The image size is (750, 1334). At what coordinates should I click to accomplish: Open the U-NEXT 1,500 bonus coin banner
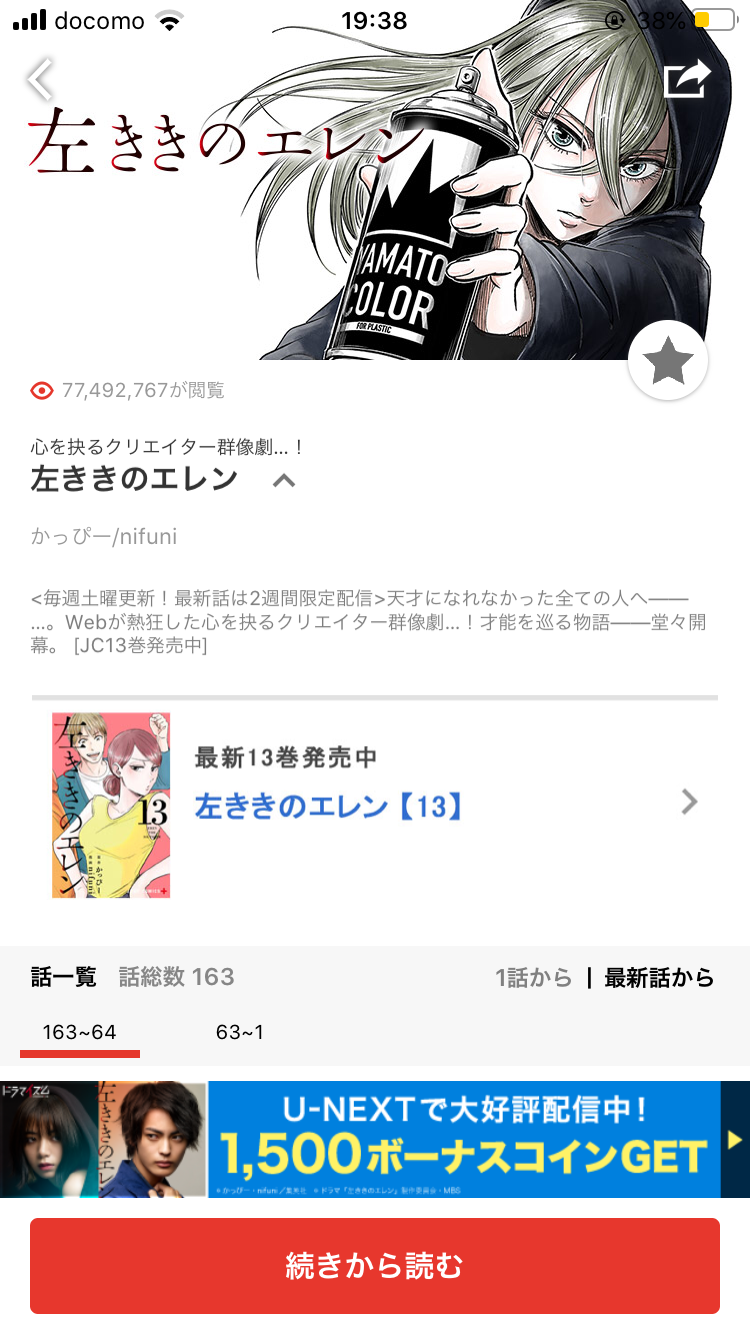(375, 1139)
